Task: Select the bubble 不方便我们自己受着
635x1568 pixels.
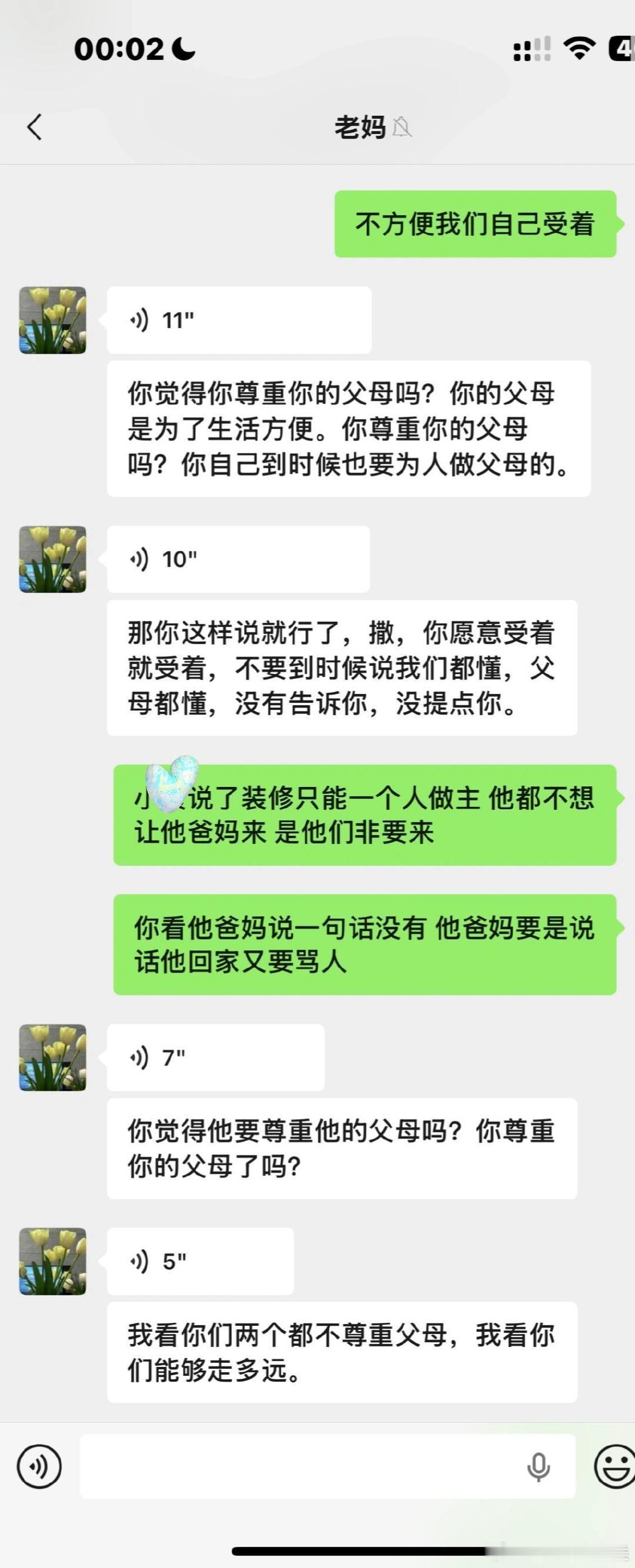Action: (478, 223)
